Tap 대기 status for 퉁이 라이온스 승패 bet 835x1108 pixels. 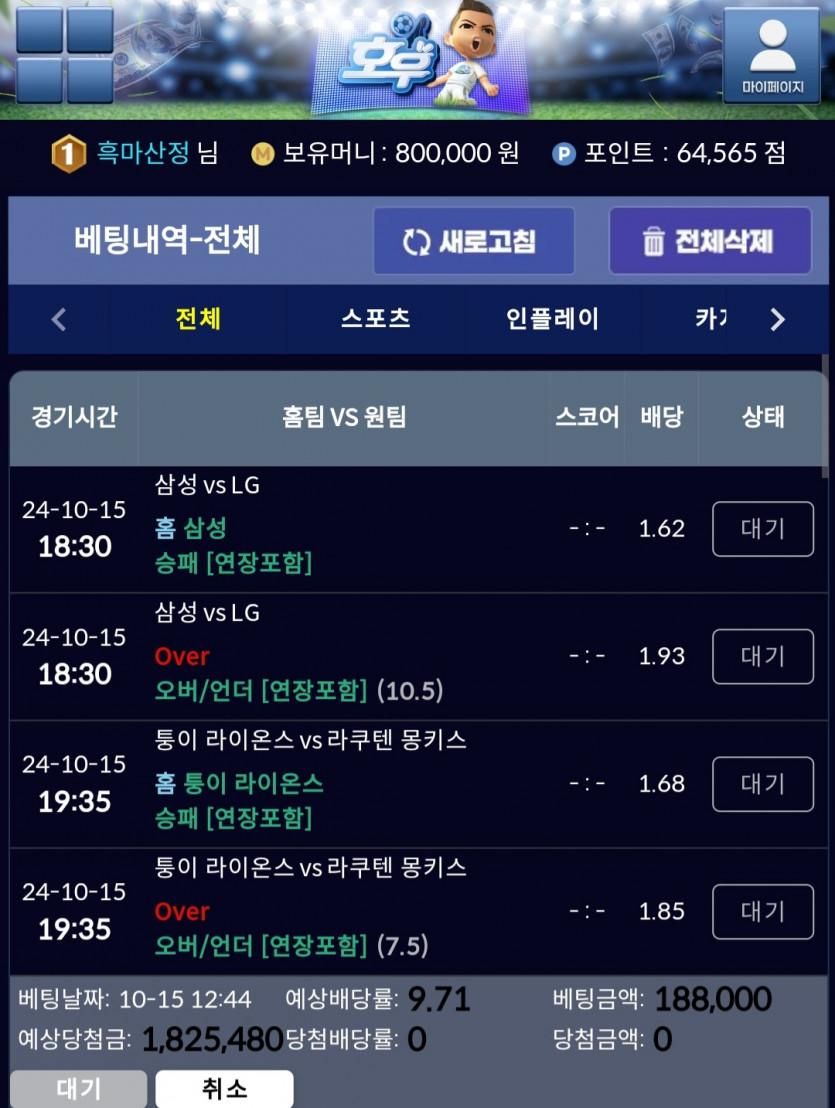(x=762, y=784)
